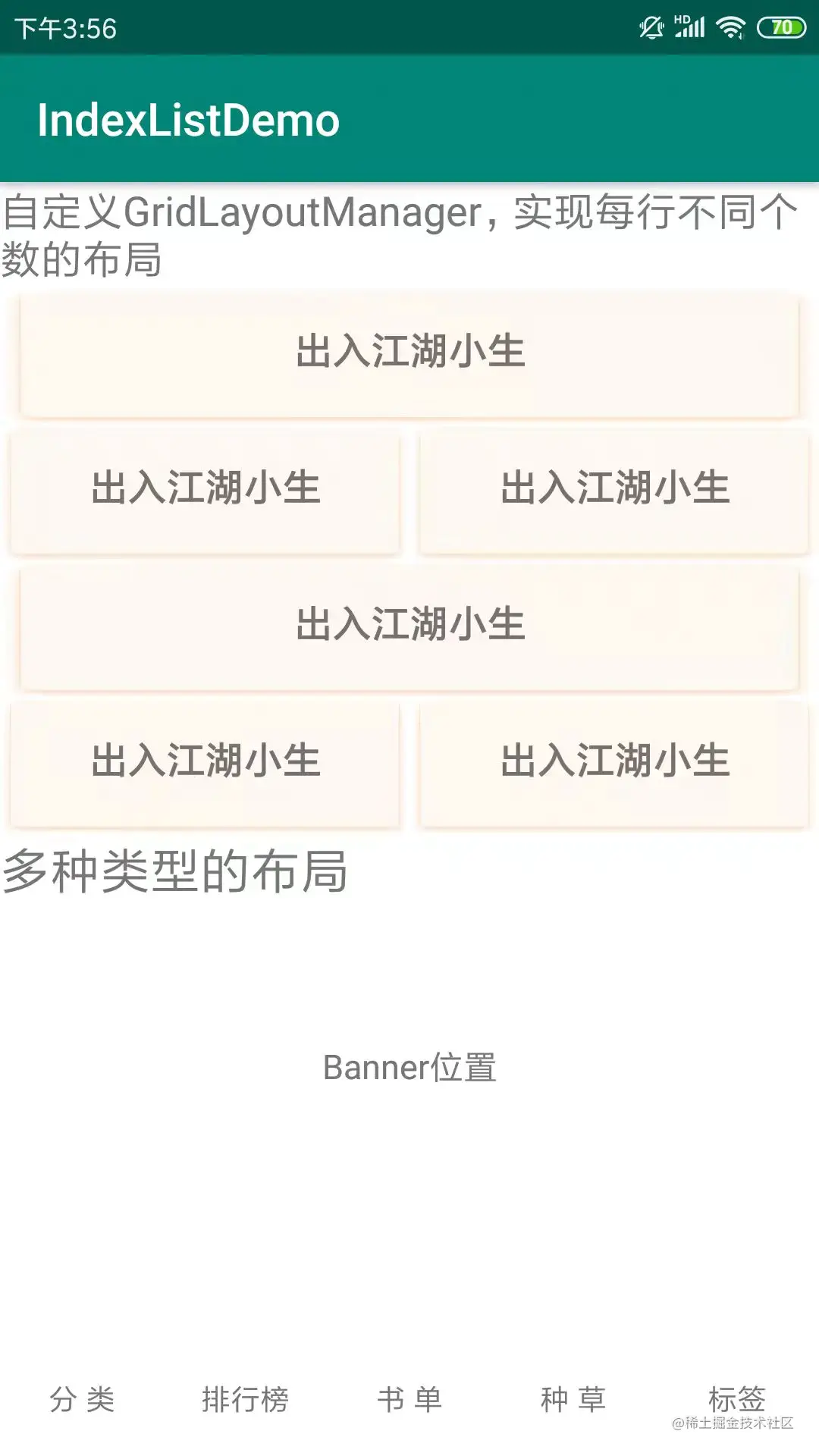Image resolution: width=819 pixels, height=1456 pixels.
Task: Tap the Banner位置 banner area
Action: (x=409, y=1068)
